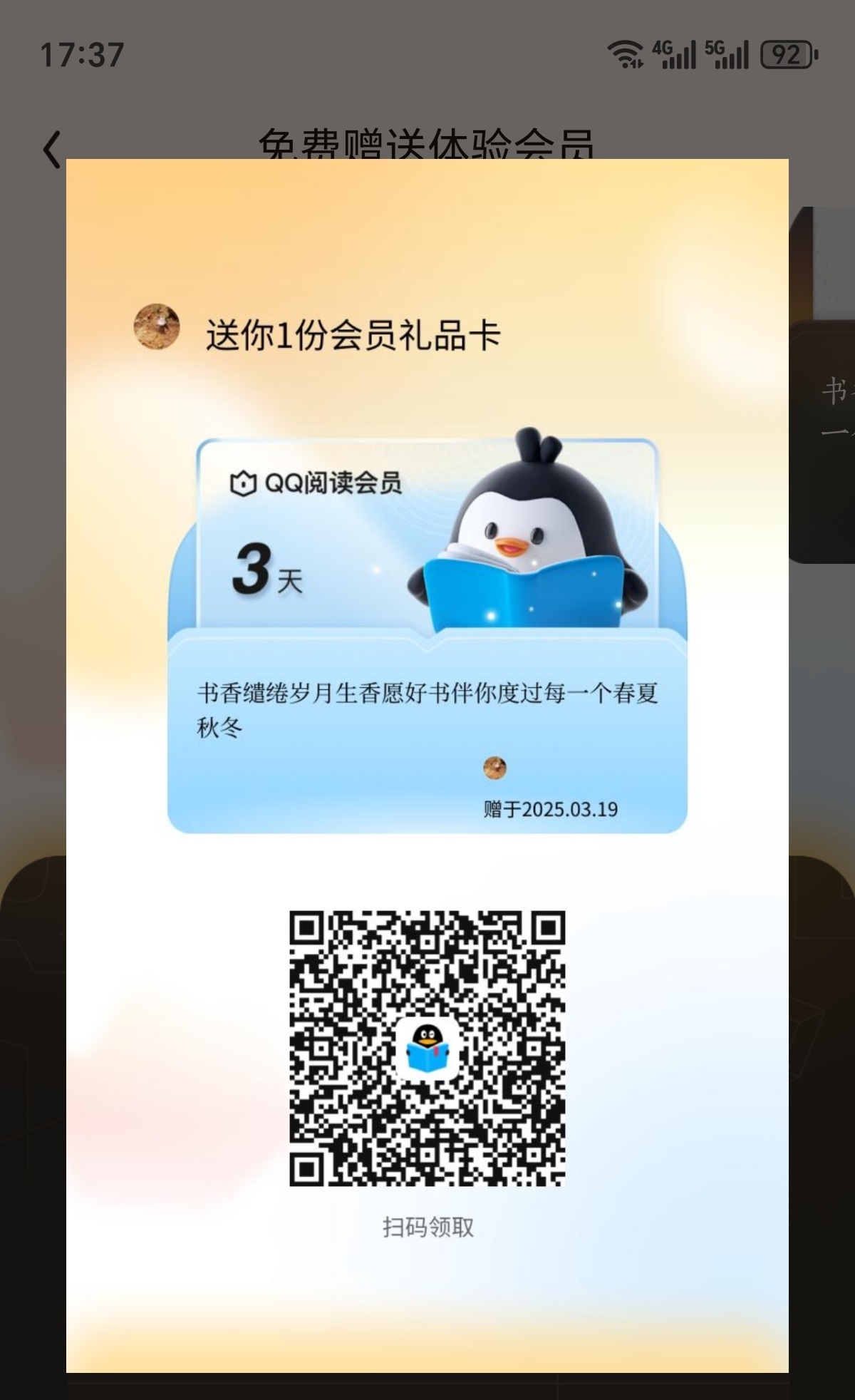Go back using the top-left arrow
The image size is (855, 1400).
coord(51,150)
